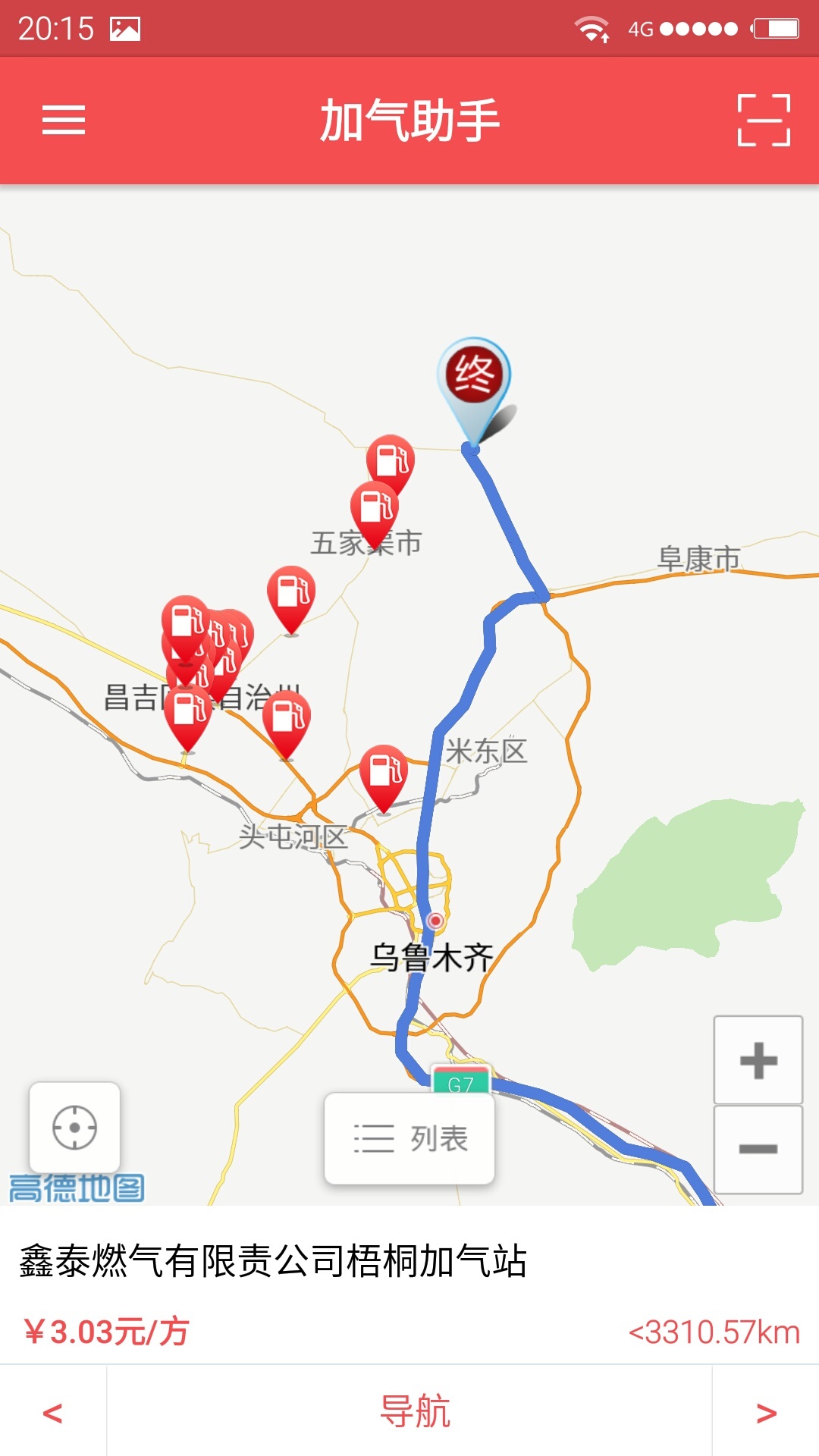Screen dimensions: 819x1456
Task: Open 鑫泰燃气有限责任公司梧桐加气站 station details
Action: pos(273,1261)
